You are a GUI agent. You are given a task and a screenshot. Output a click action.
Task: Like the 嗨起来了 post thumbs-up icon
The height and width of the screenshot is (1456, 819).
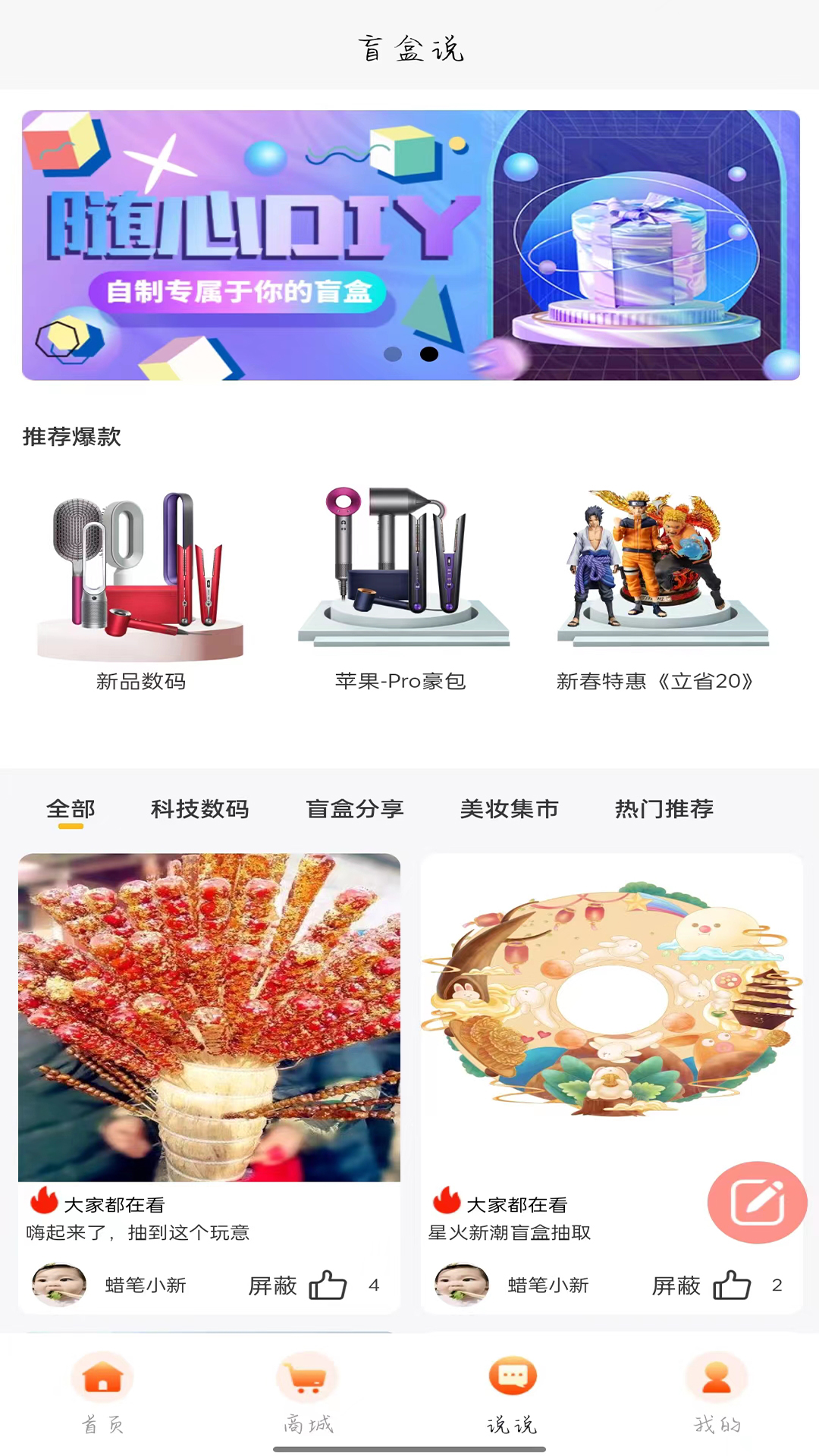[328, 1285]
